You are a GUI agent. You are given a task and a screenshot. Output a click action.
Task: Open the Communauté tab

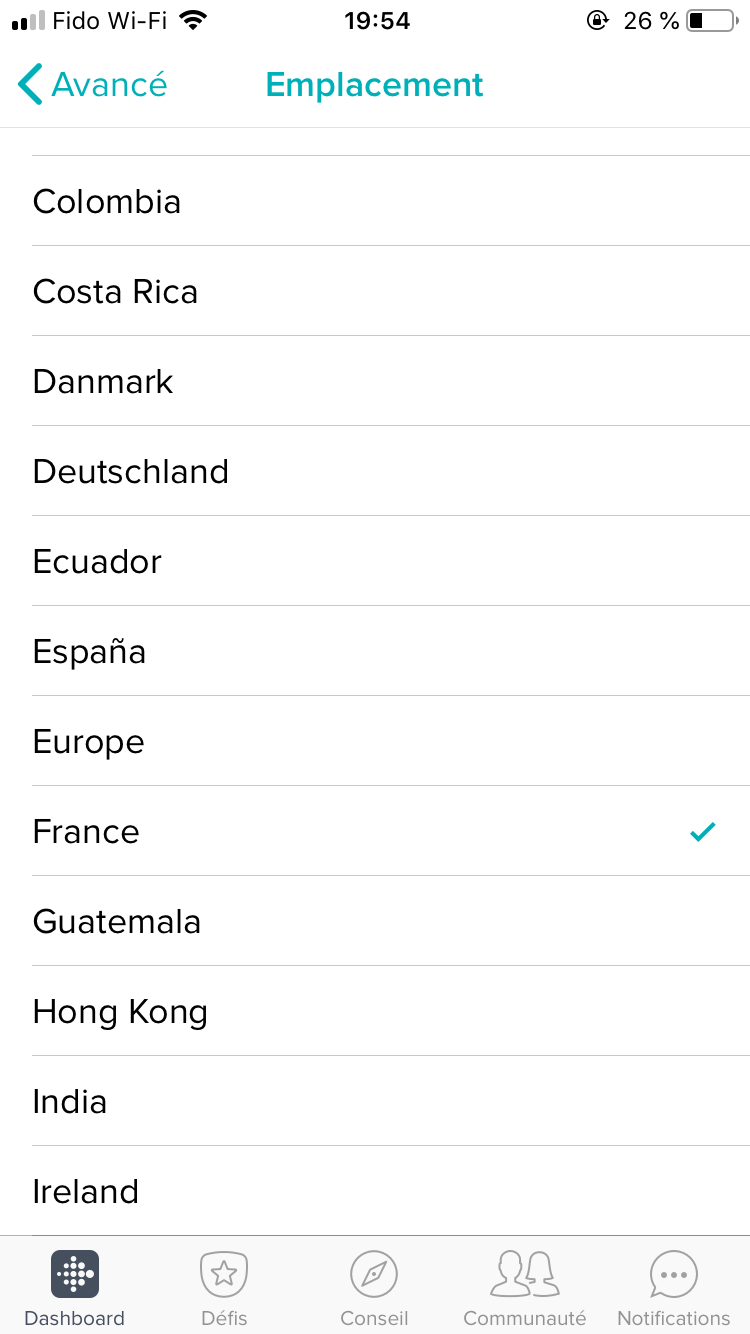524,1288
